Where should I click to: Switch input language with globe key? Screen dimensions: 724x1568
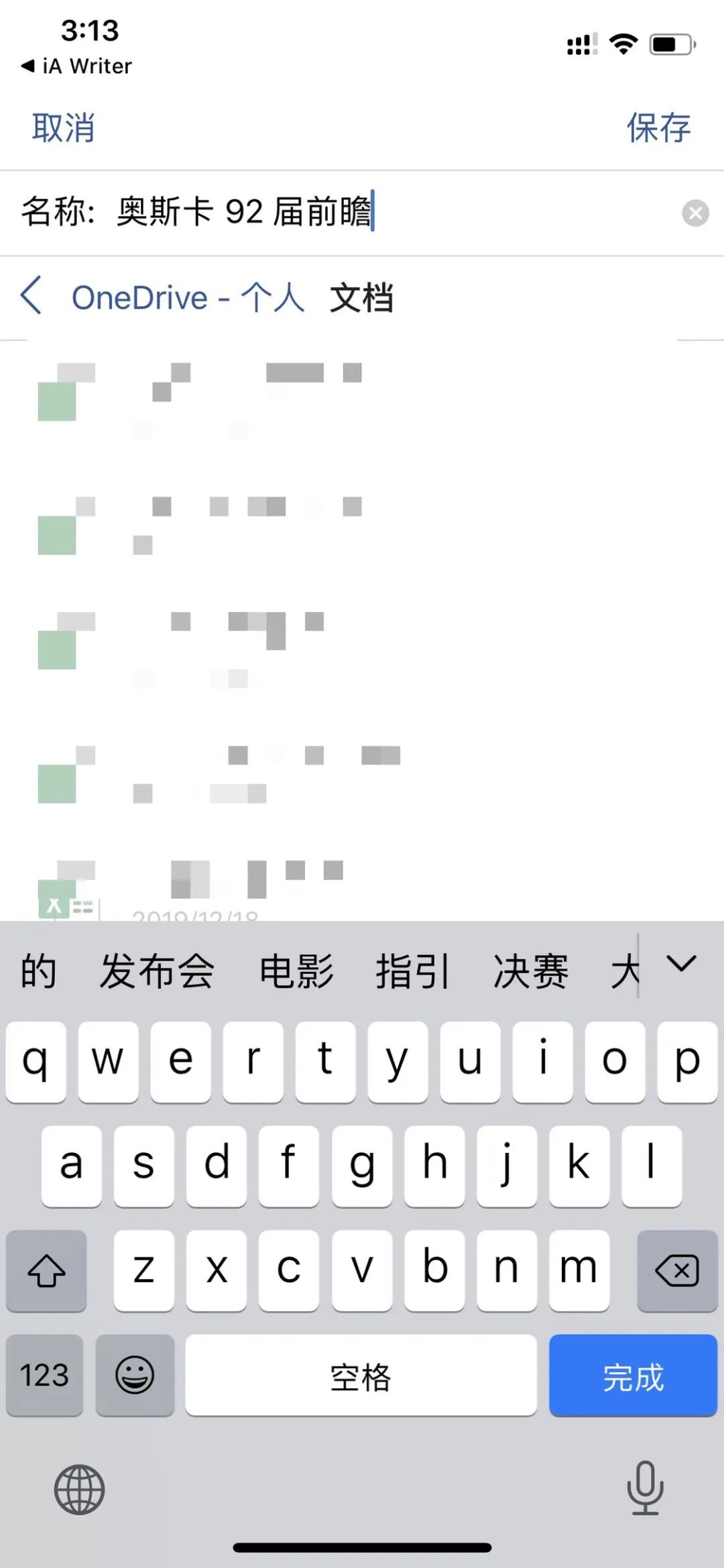coord(79,1490)
